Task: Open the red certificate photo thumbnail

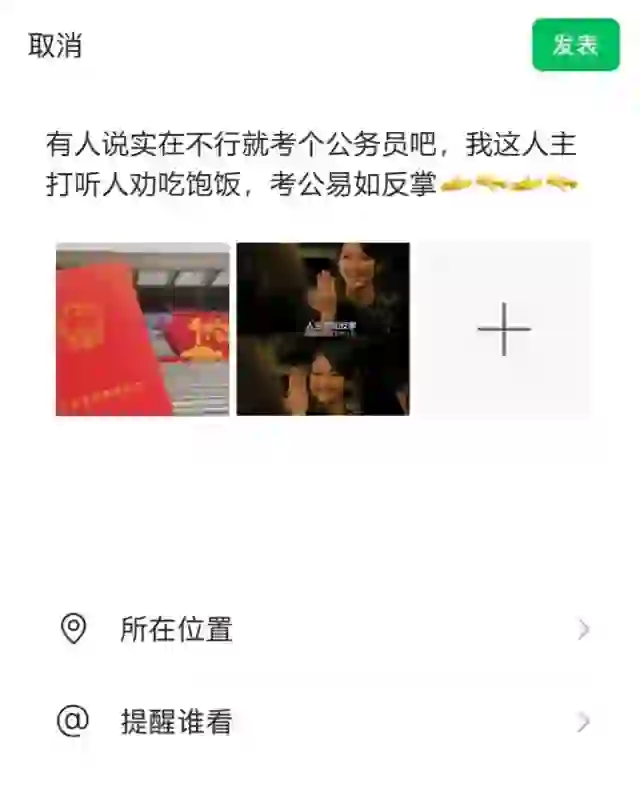Action: click(142, 329)
